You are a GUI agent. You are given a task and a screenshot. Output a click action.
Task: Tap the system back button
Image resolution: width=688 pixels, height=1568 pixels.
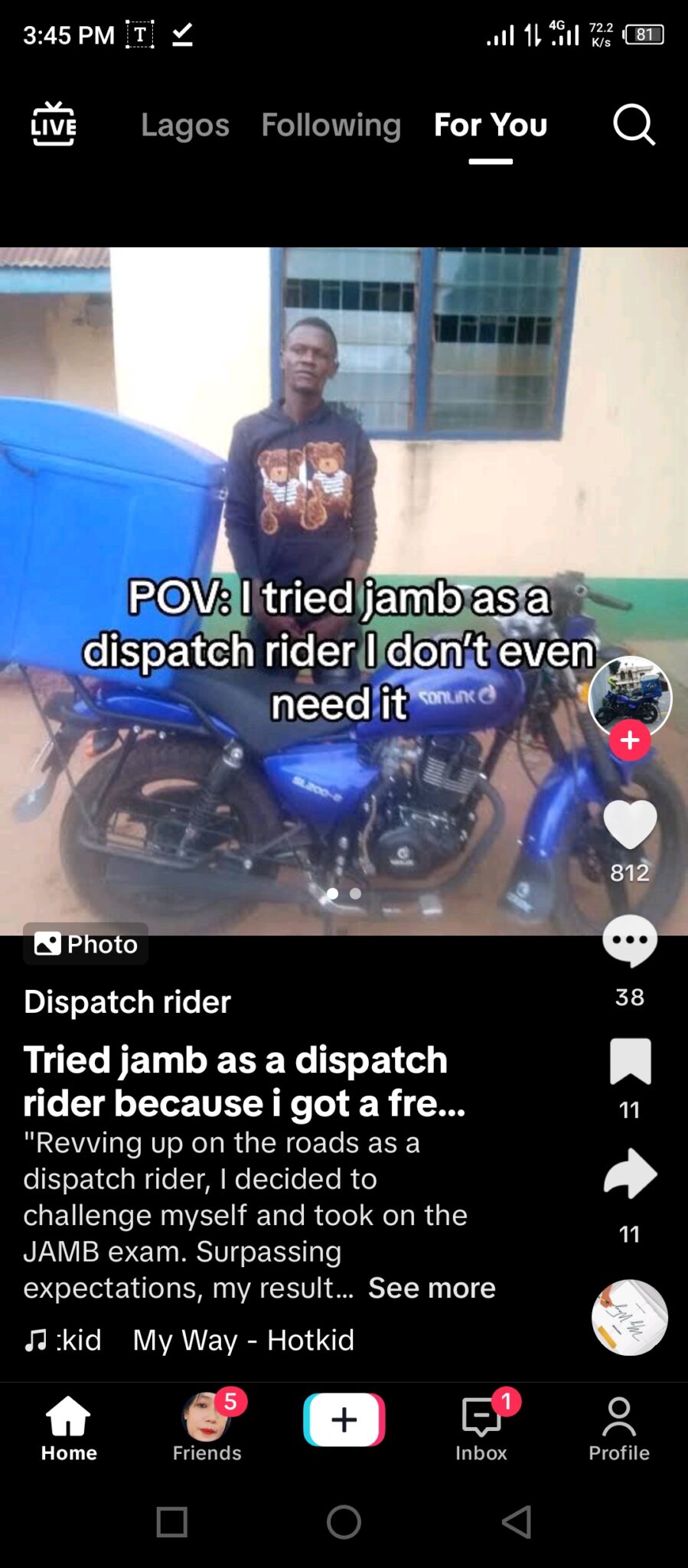pos(517,1522)
